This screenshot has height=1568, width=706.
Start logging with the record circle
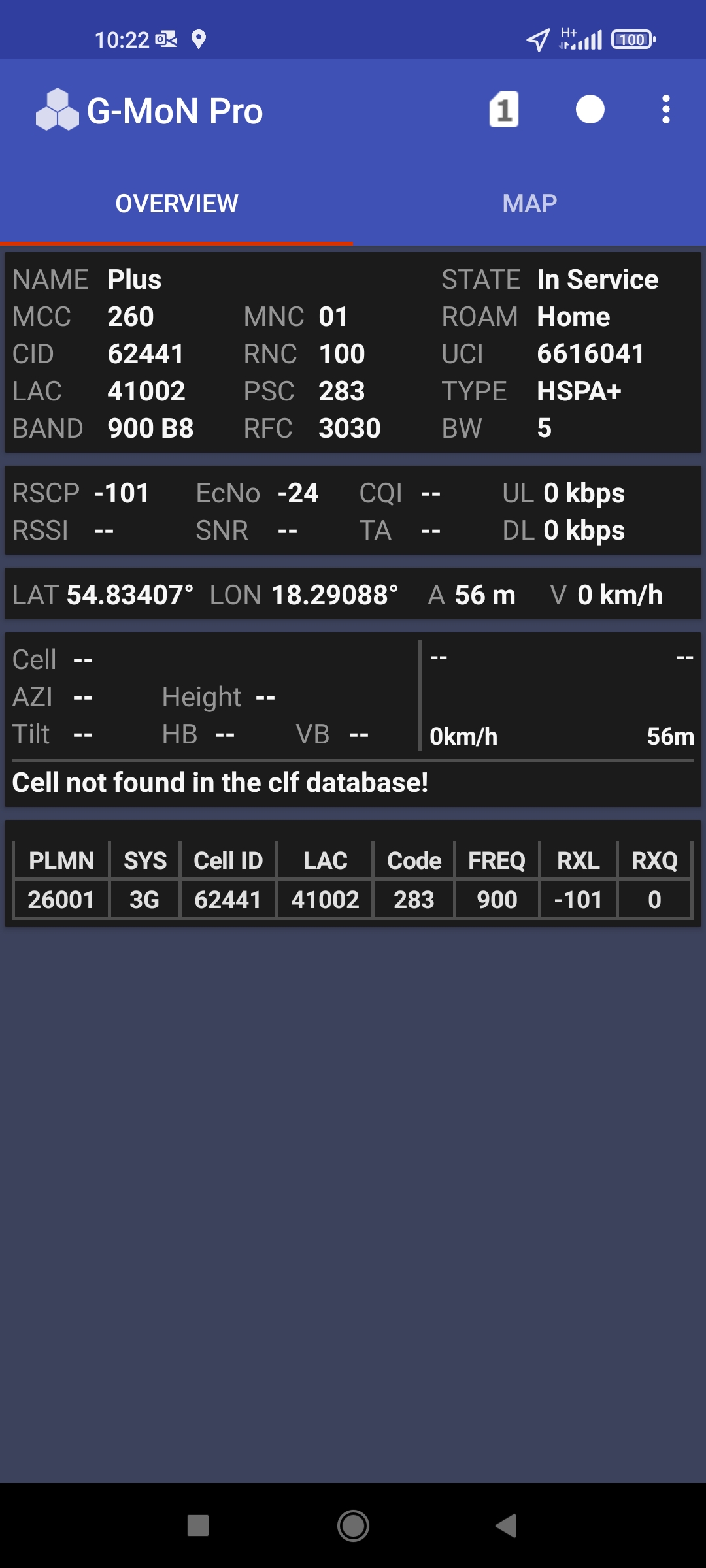click(590, 110)
